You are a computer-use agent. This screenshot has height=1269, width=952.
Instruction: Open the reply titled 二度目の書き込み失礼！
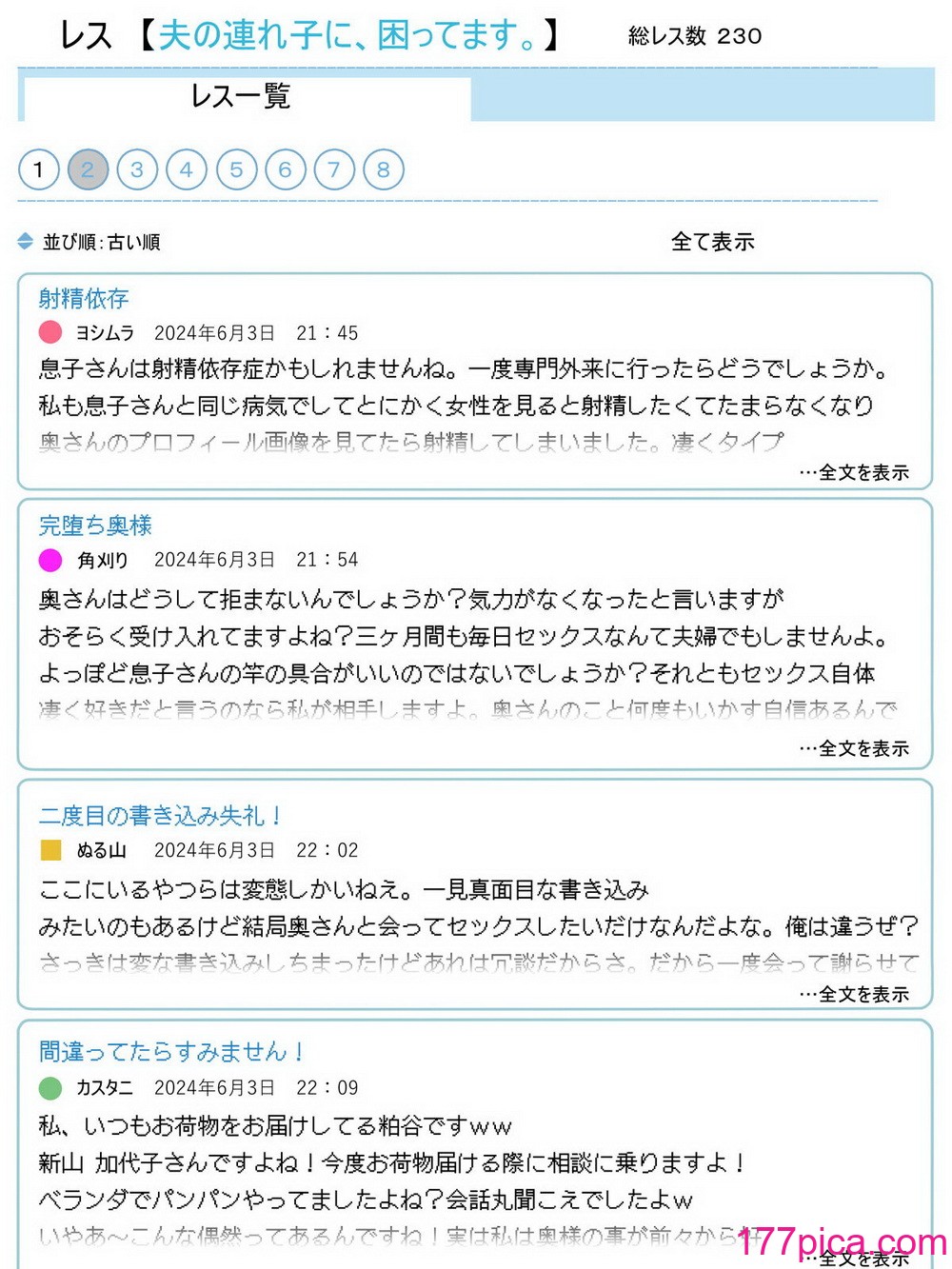pyautogui.click(x=160, y=816)
